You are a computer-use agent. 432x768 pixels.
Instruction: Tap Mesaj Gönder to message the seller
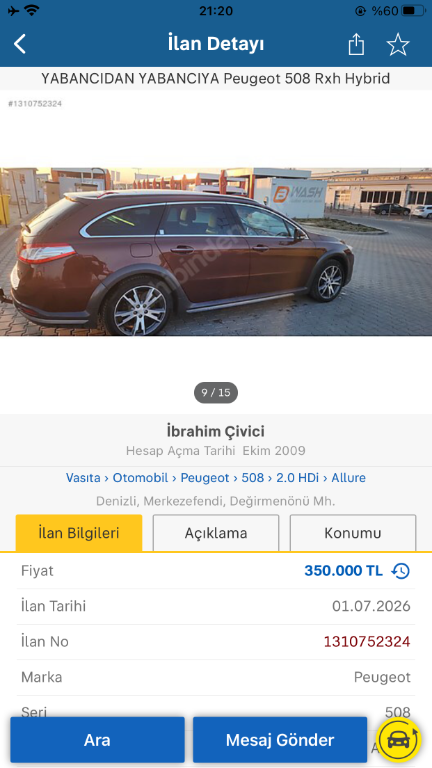[x=280, y=740]
